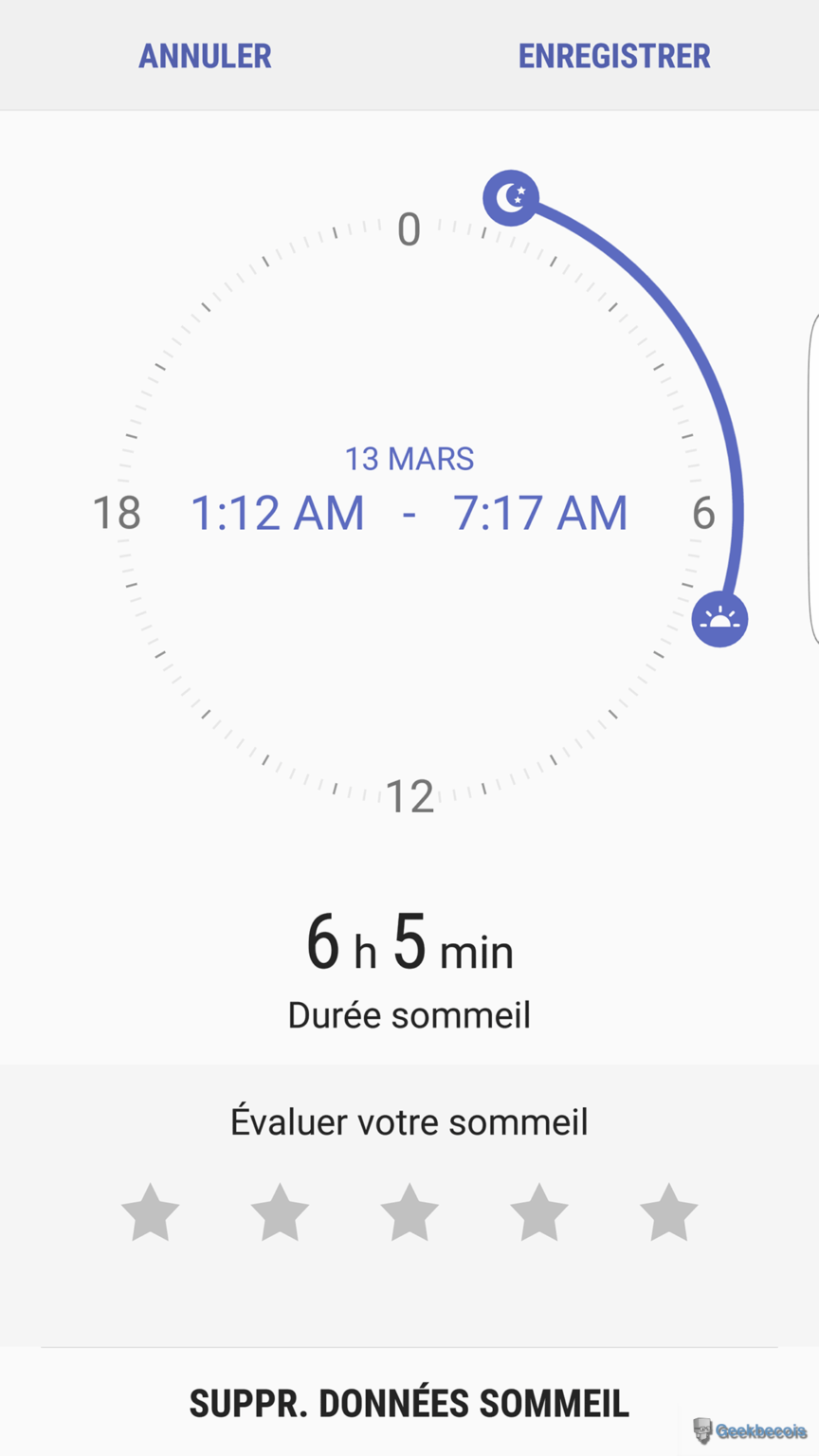Rate sleep four stars
The width and height of the screenshot is (819, 1456).
click(539, 1211)
